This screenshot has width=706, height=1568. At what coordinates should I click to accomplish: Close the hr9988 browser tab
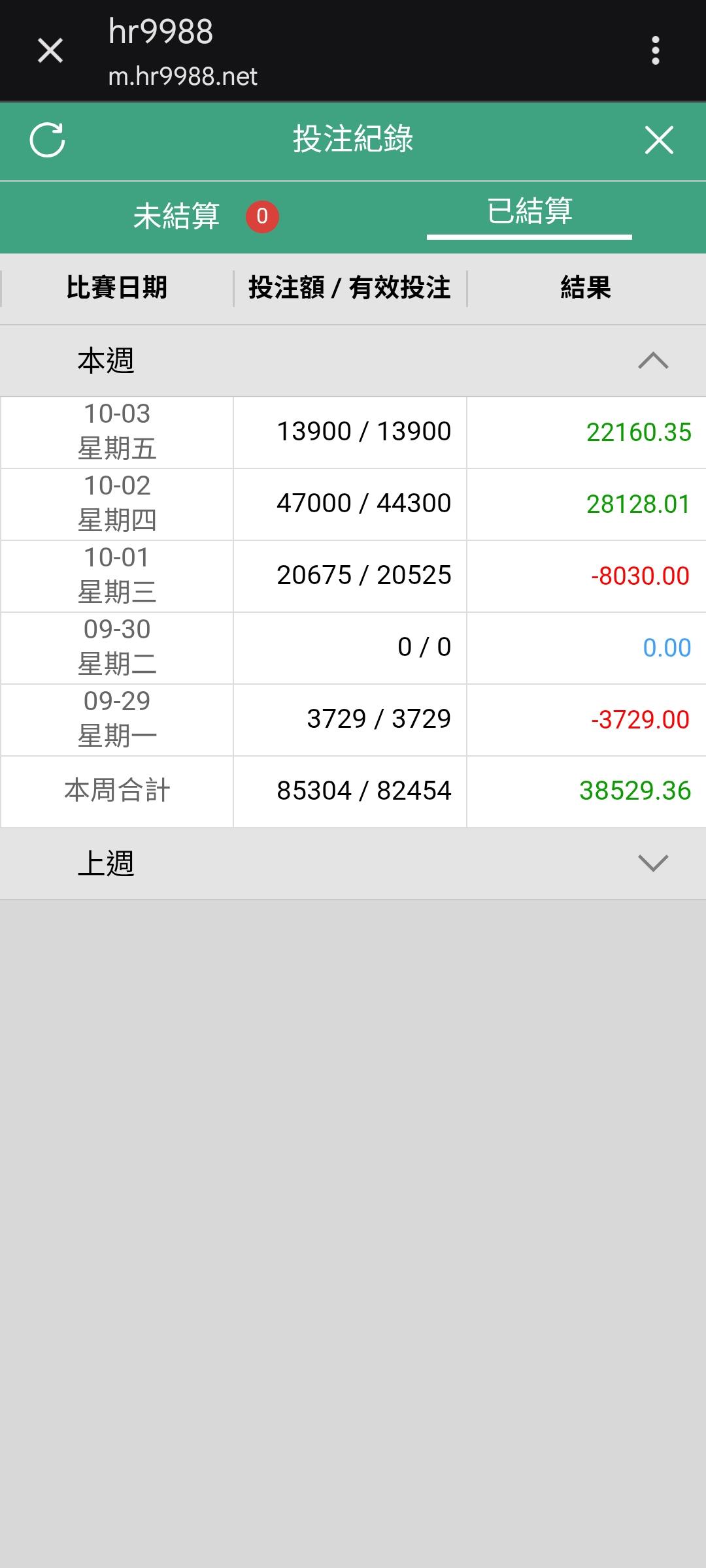pos(50,50)
